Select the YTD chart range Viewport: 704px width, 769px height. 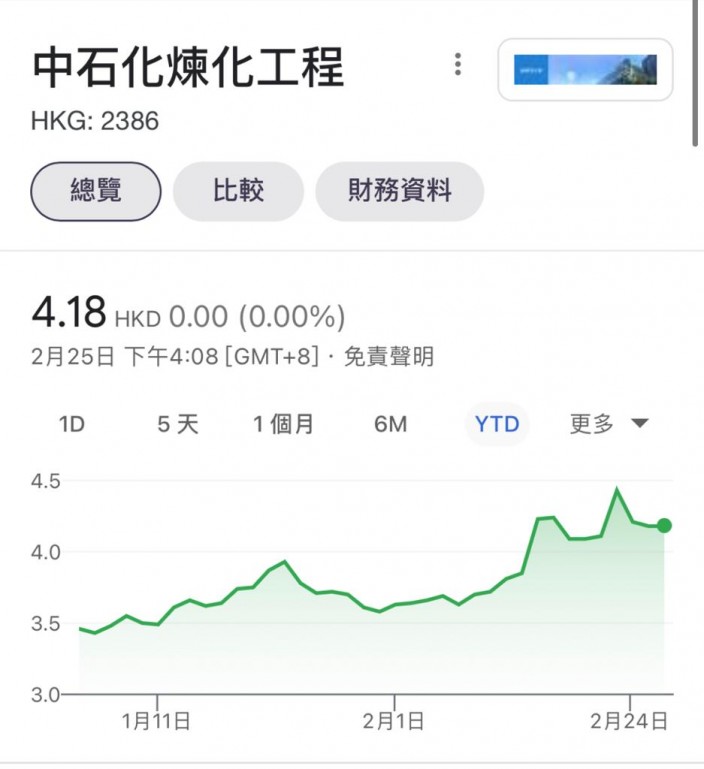[497, 424]
